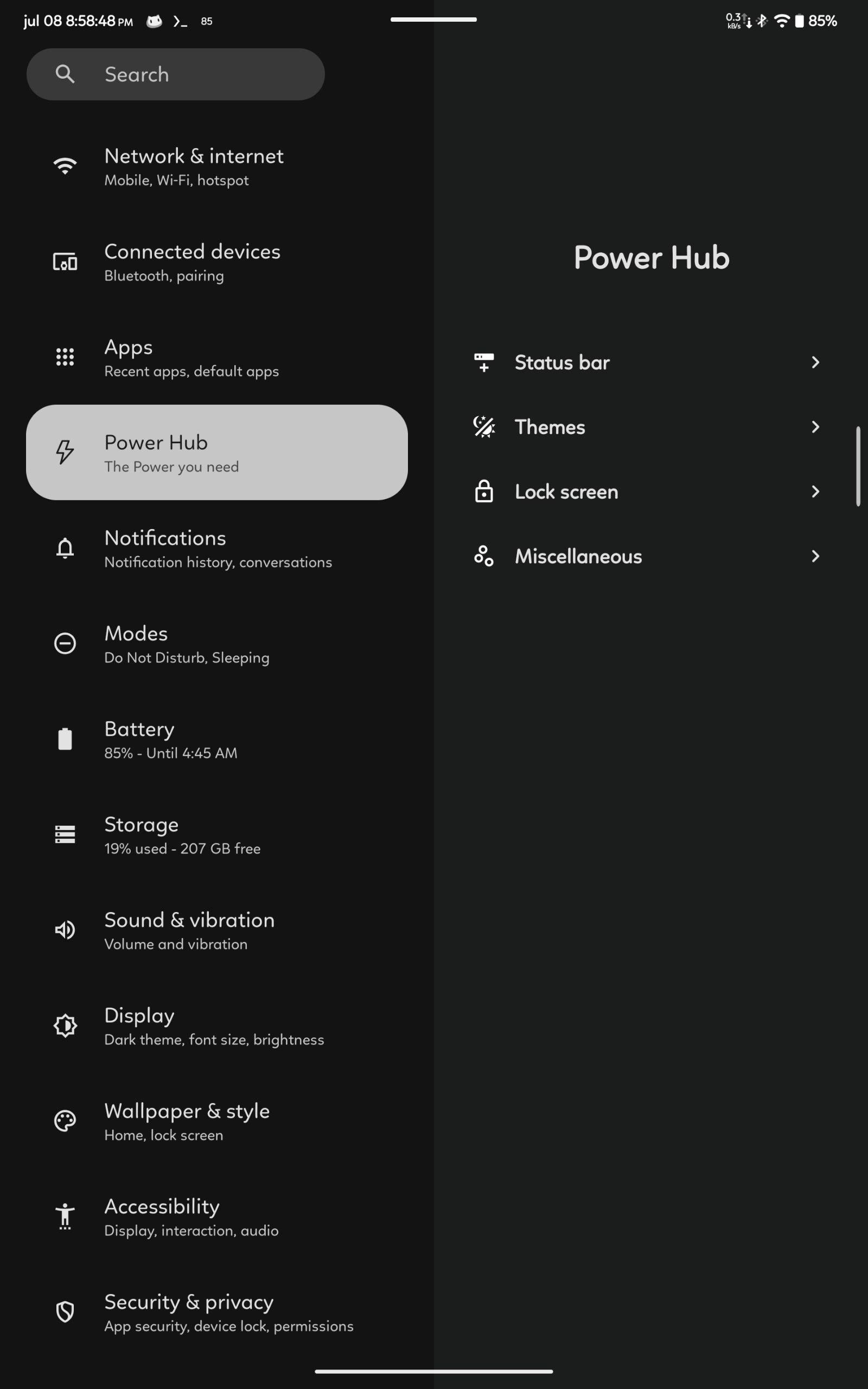The height and width of the screenshot is (1389, 868).
Task: Open Themes in Power Hub
Action: (647, 427)
